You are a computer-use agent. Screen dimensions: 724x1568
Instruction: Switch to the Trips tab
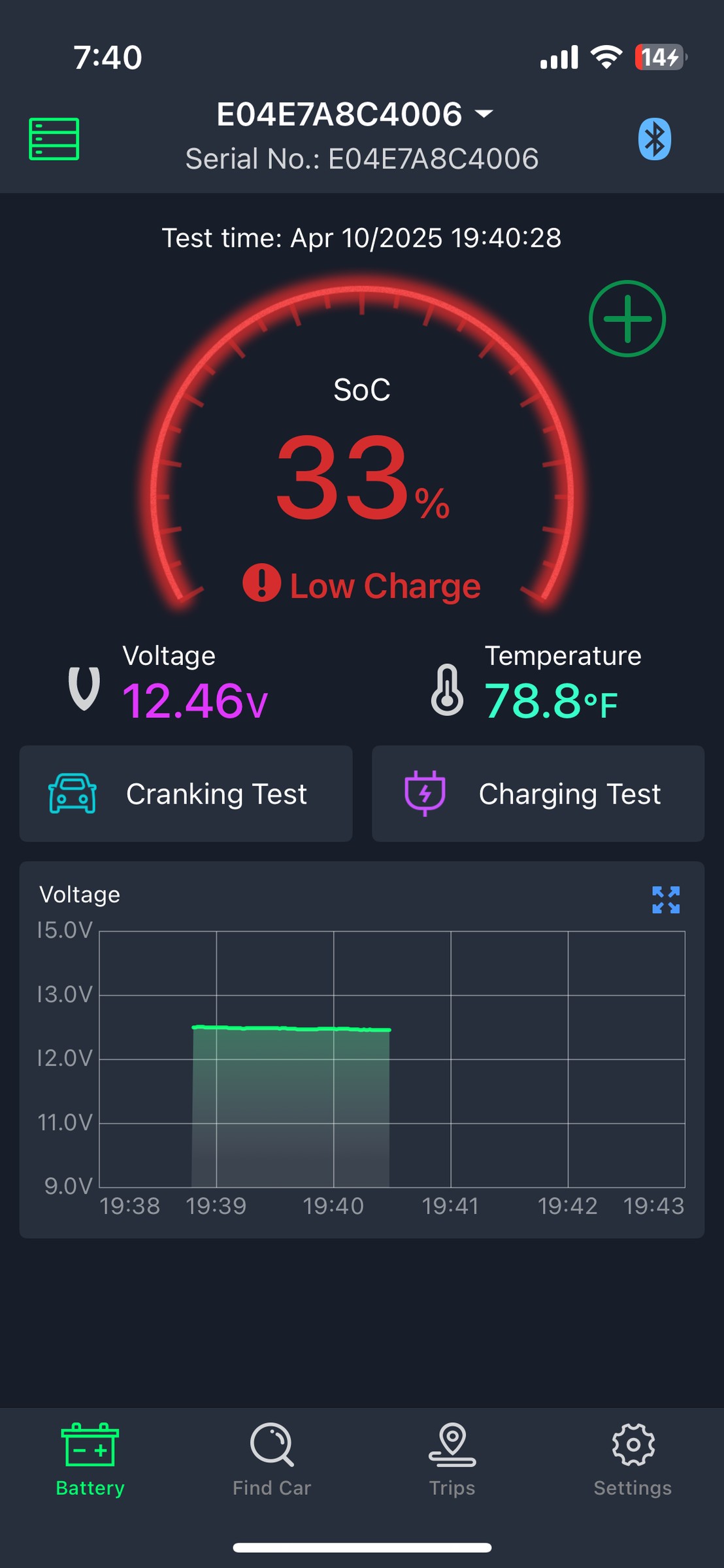pyautogui.click(x=452, y=1460)
